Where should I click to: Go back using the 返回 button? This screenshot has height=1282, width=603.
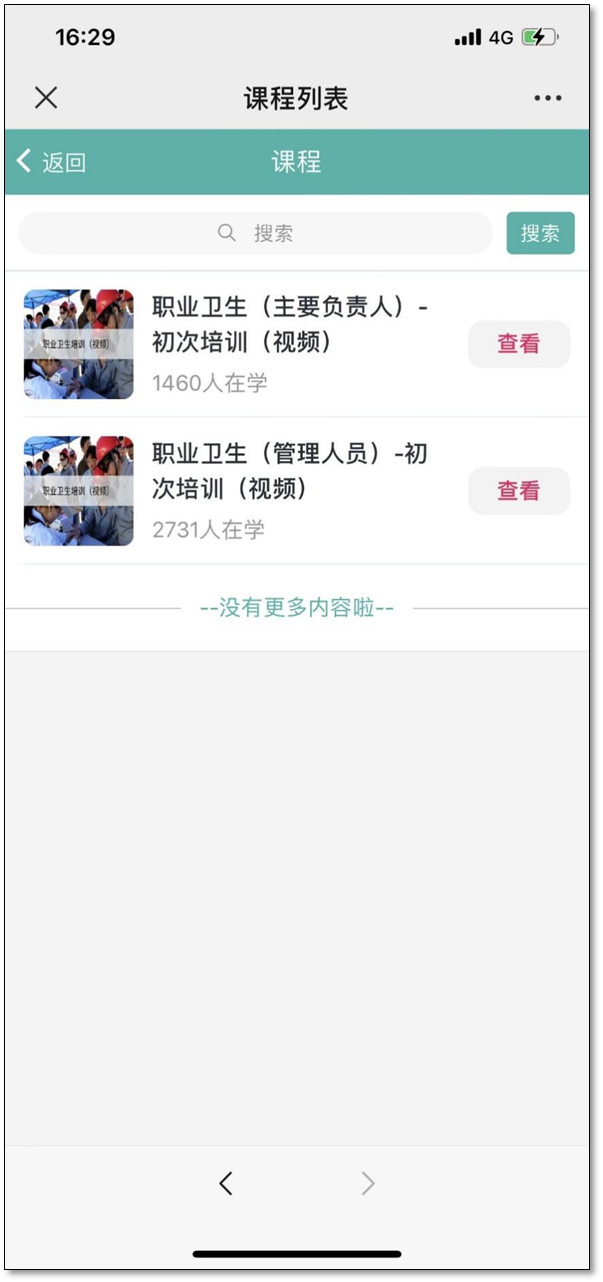(x=52, y=162)
